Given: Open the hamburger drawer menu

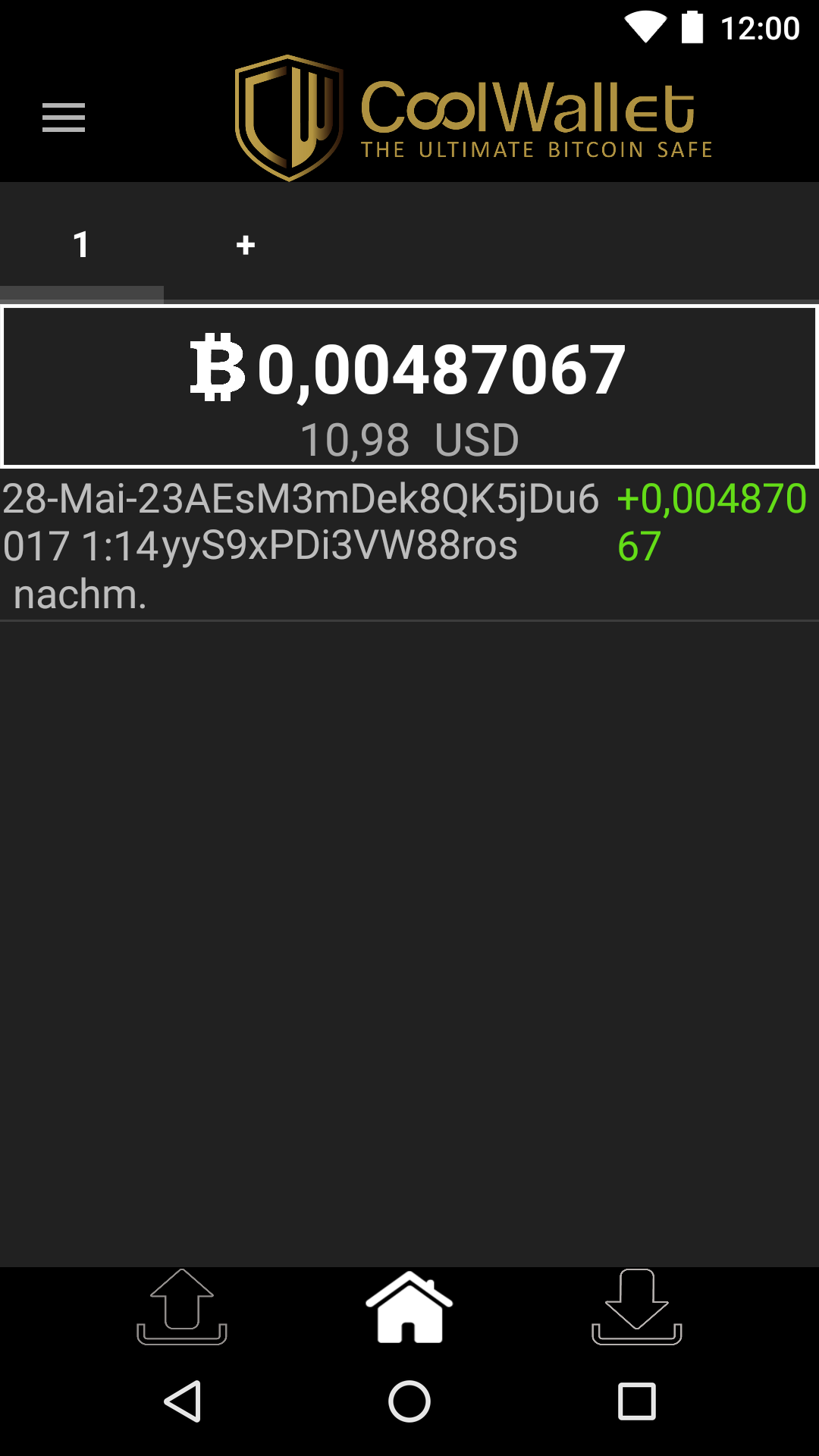Looking at the screenshot, I should coord(64,118).
